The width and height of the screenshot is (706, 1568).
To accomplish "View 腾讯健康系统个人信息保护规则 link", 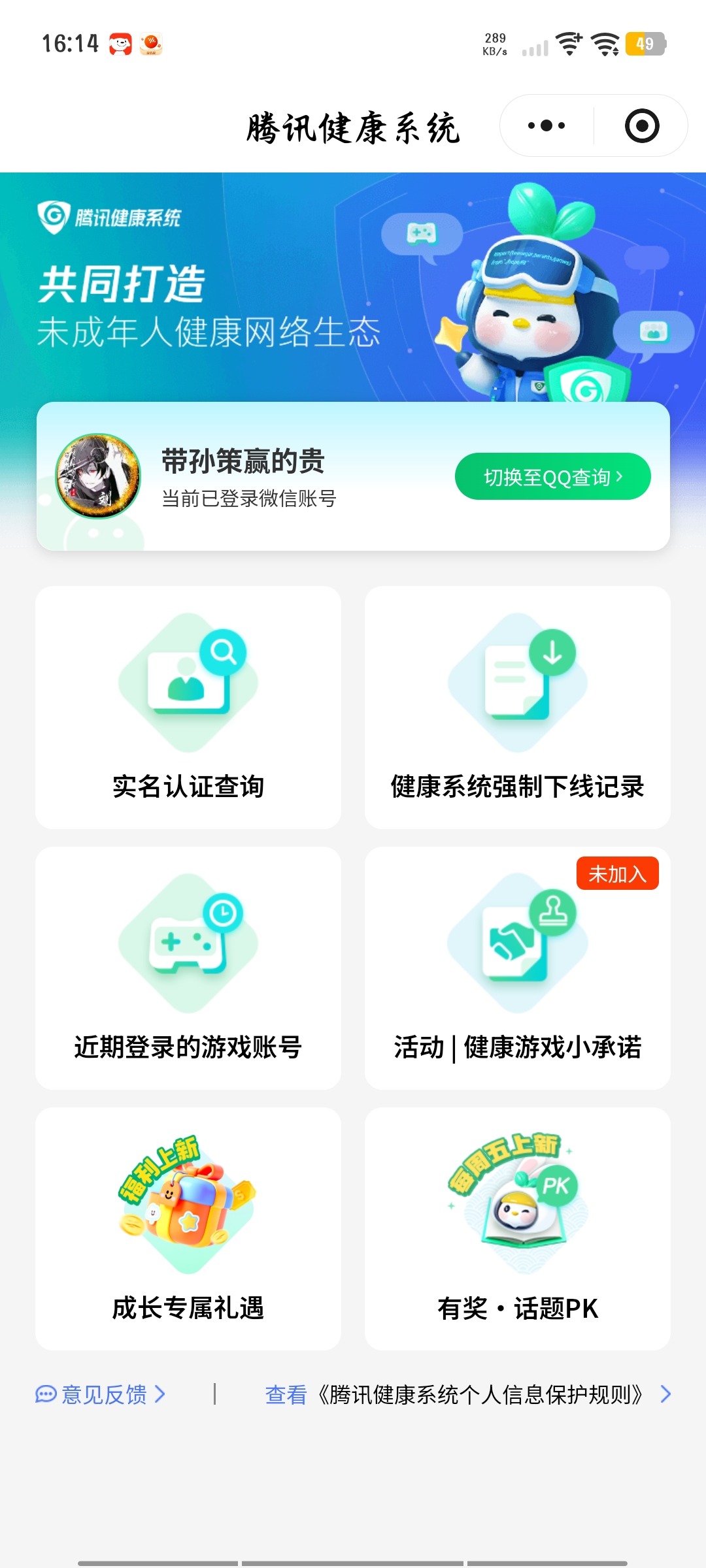I will click(467, 1395).
